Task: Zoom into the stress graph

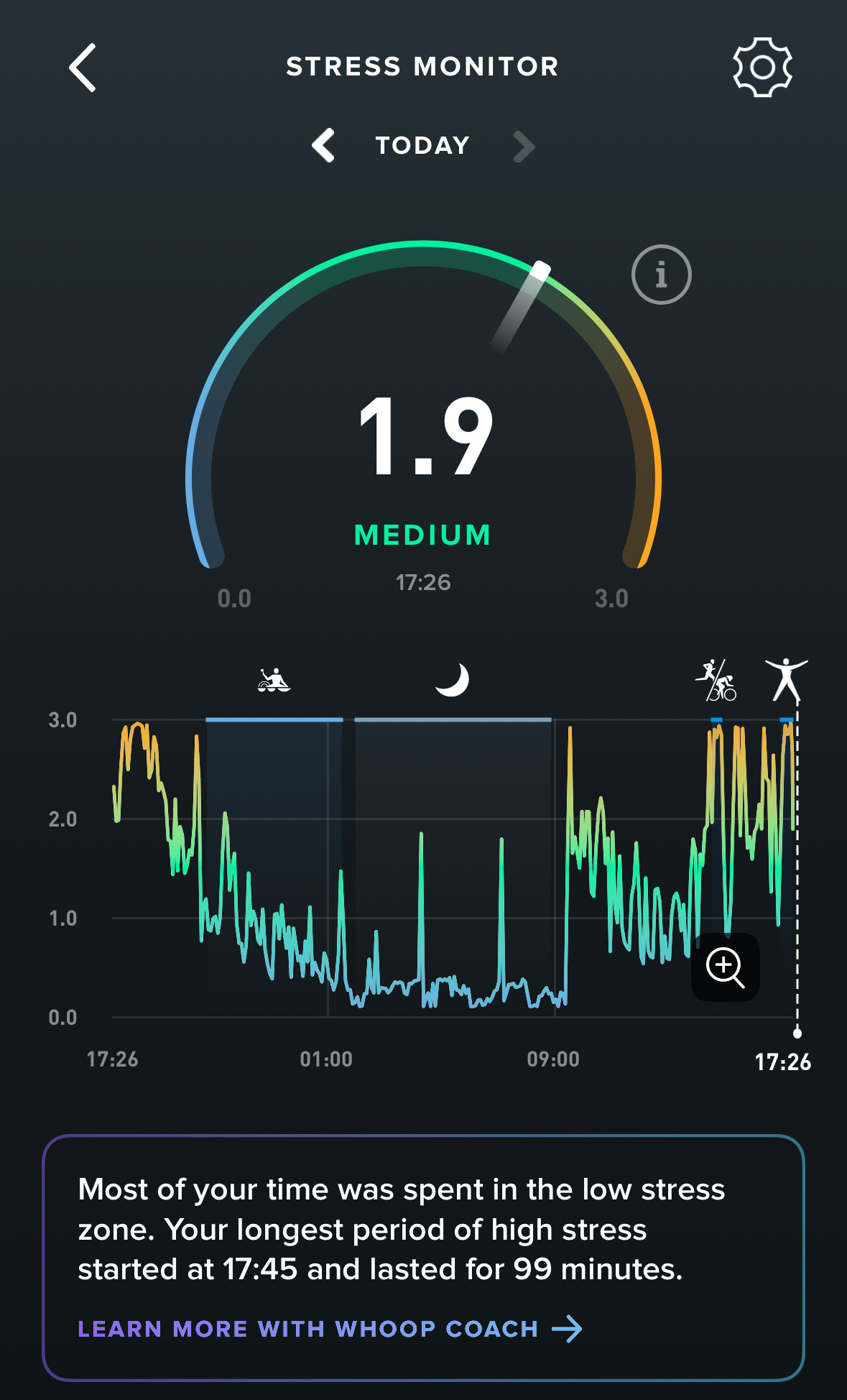Action: pyautogui.click(x=725, y=967)
